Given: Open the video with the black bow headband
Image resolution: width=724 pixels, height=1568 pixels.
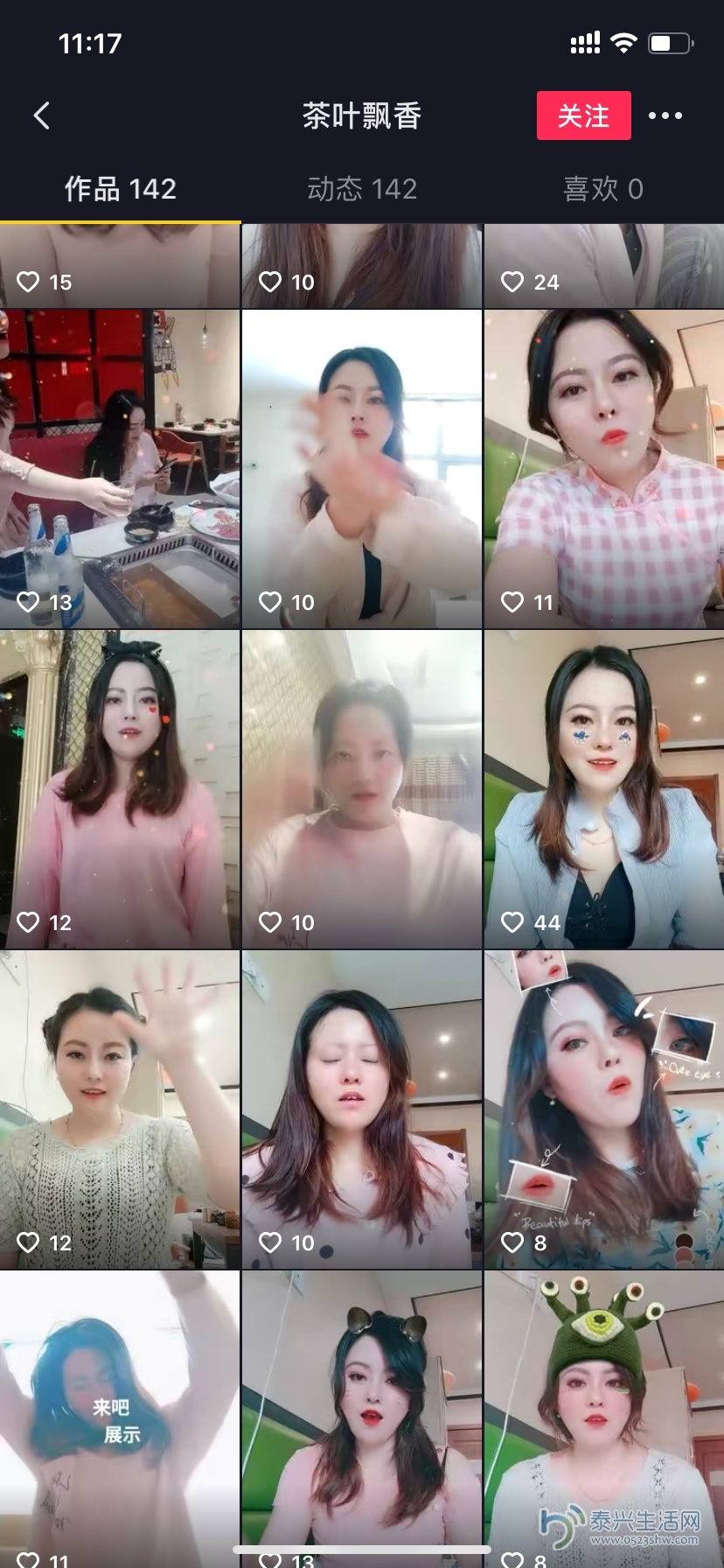Looking at the screenshot, I should (x=120, y=789).
